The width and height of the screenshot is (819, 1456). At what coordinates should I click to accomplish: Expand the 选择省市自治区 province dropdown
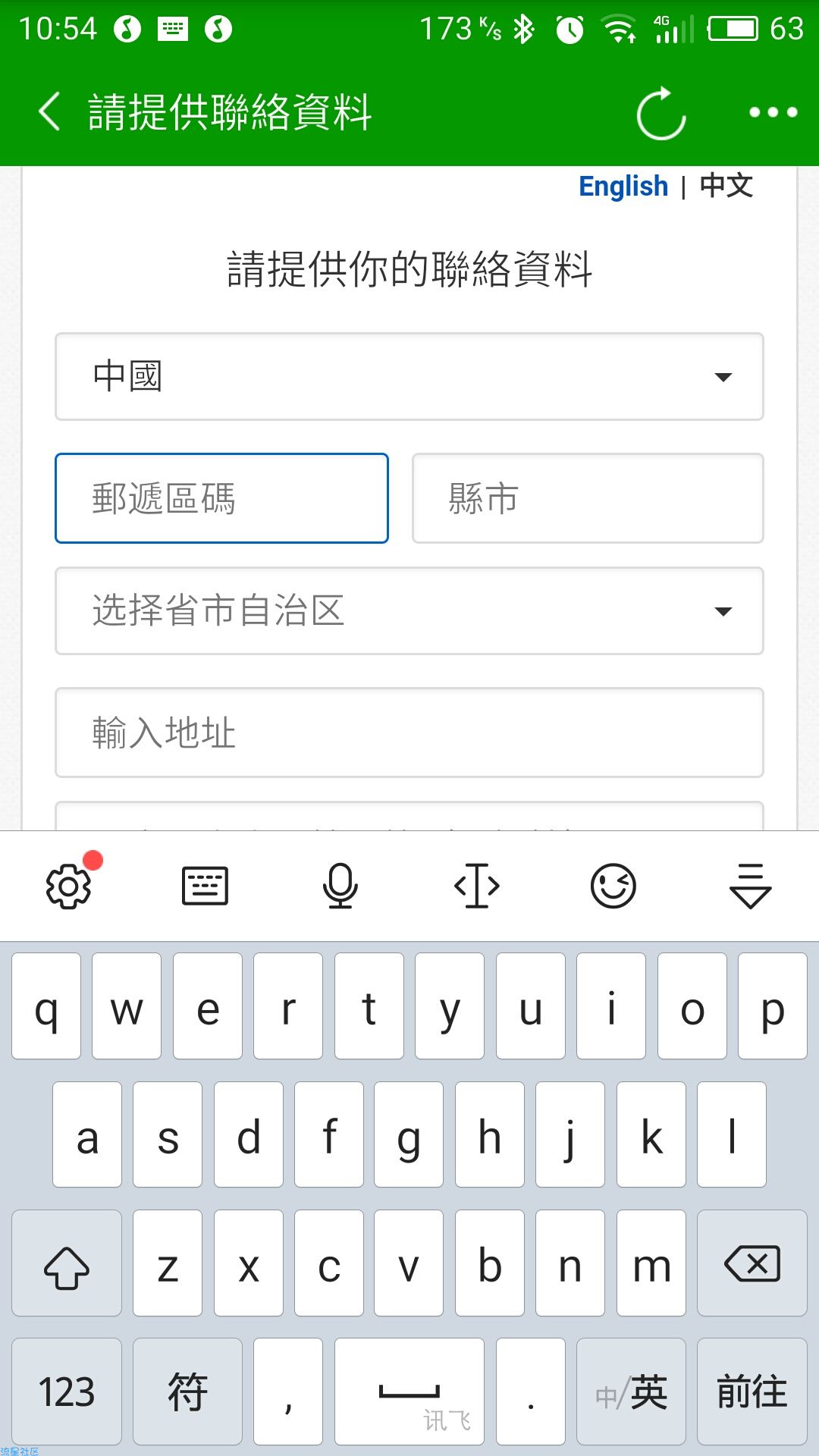point(409,610)
